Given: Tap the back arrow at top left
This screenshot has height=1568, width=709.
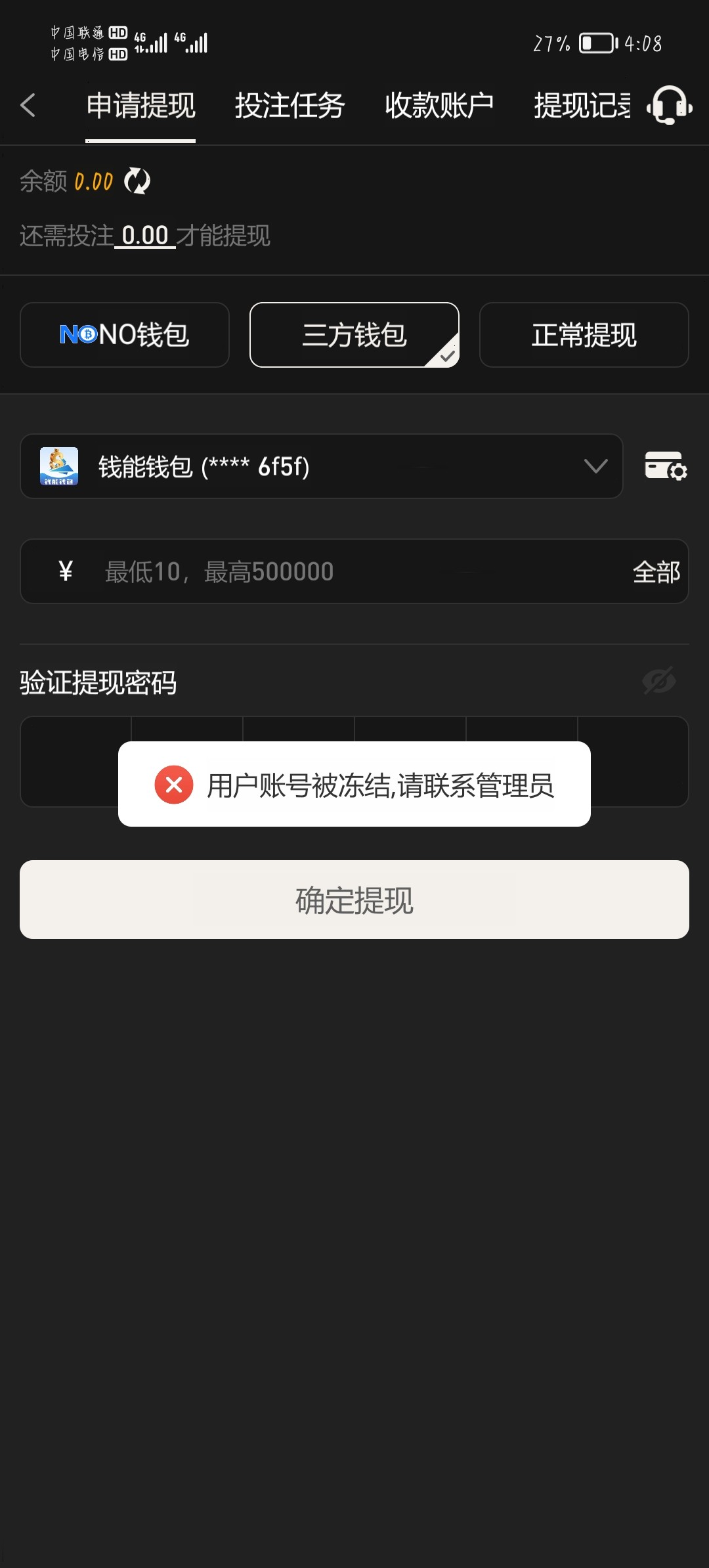Looking at the screenshot, I should [x=28, y=106].
